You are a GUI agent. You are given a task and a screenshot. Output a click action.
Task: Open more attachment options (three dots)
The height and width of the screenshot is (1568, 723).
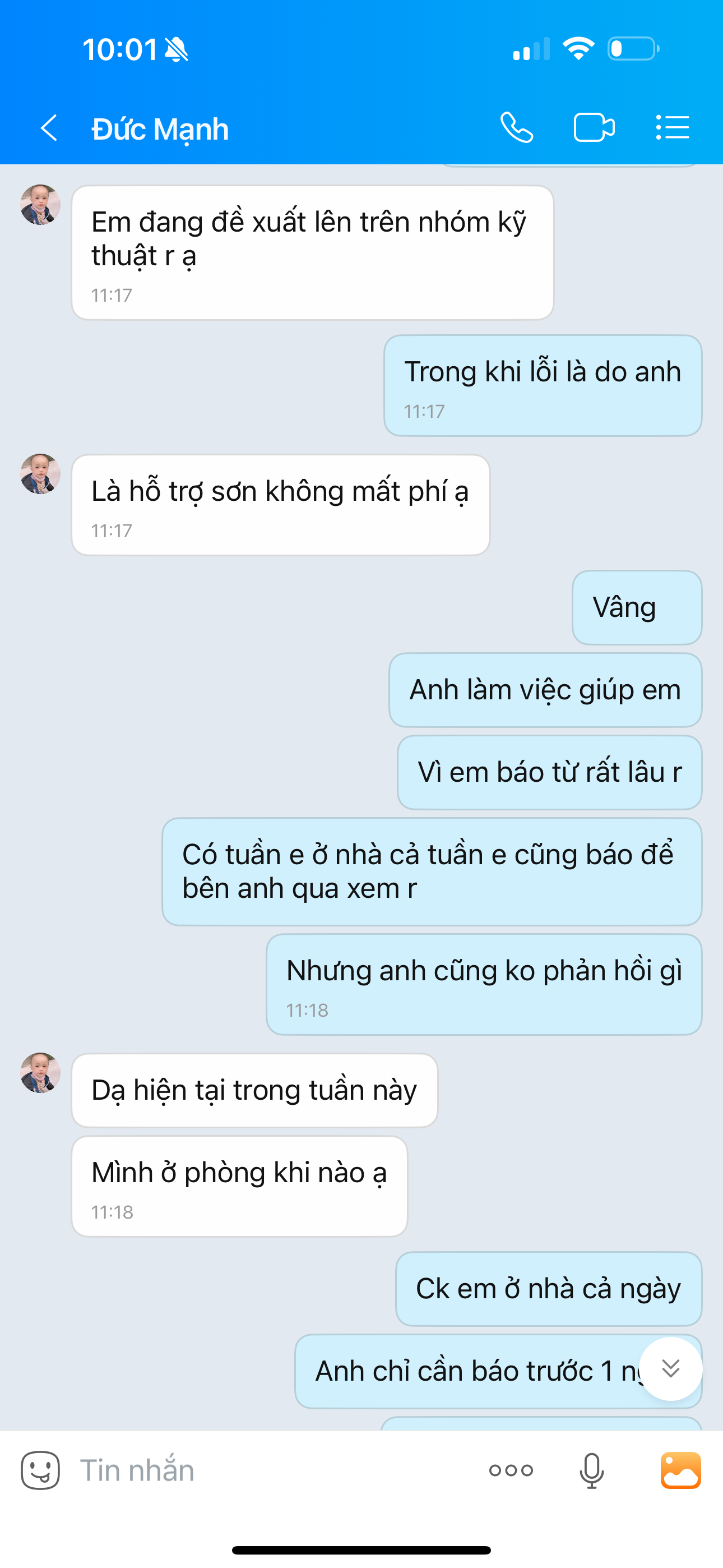[511, 1470]
